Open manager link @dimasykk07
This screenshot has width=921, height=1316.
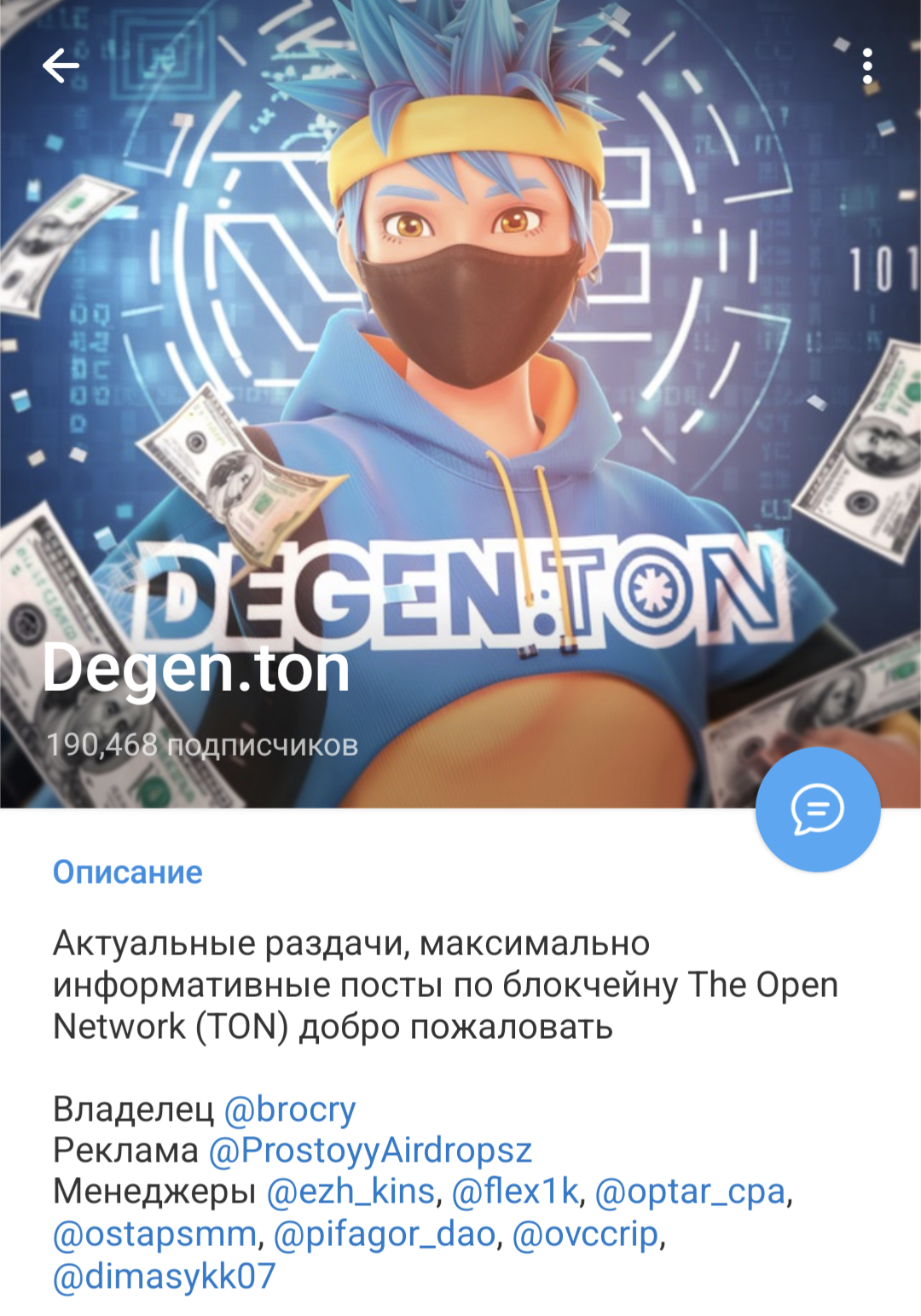[x=165, y=1276]
